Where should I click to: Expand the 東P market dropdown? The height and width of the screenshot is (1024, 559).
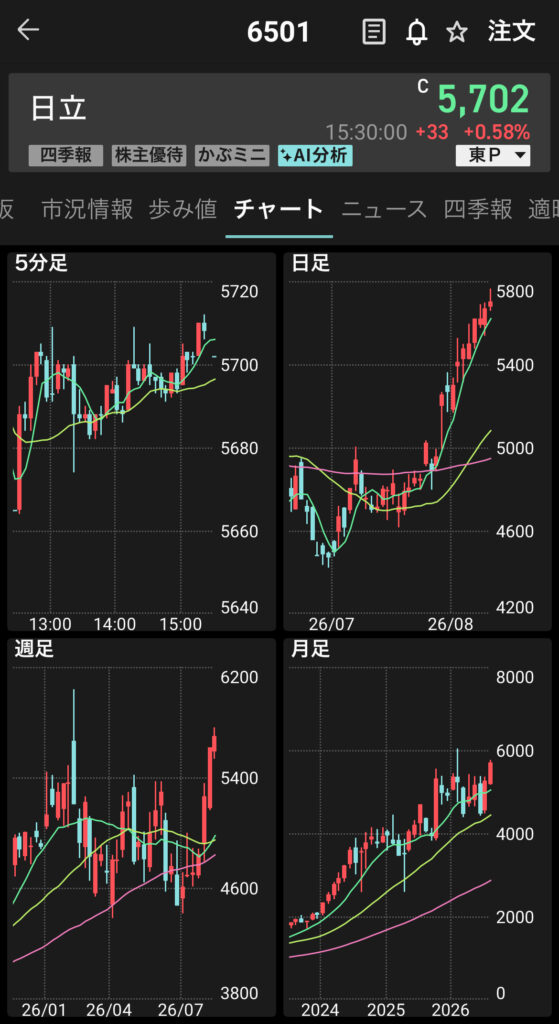point(492,155)
